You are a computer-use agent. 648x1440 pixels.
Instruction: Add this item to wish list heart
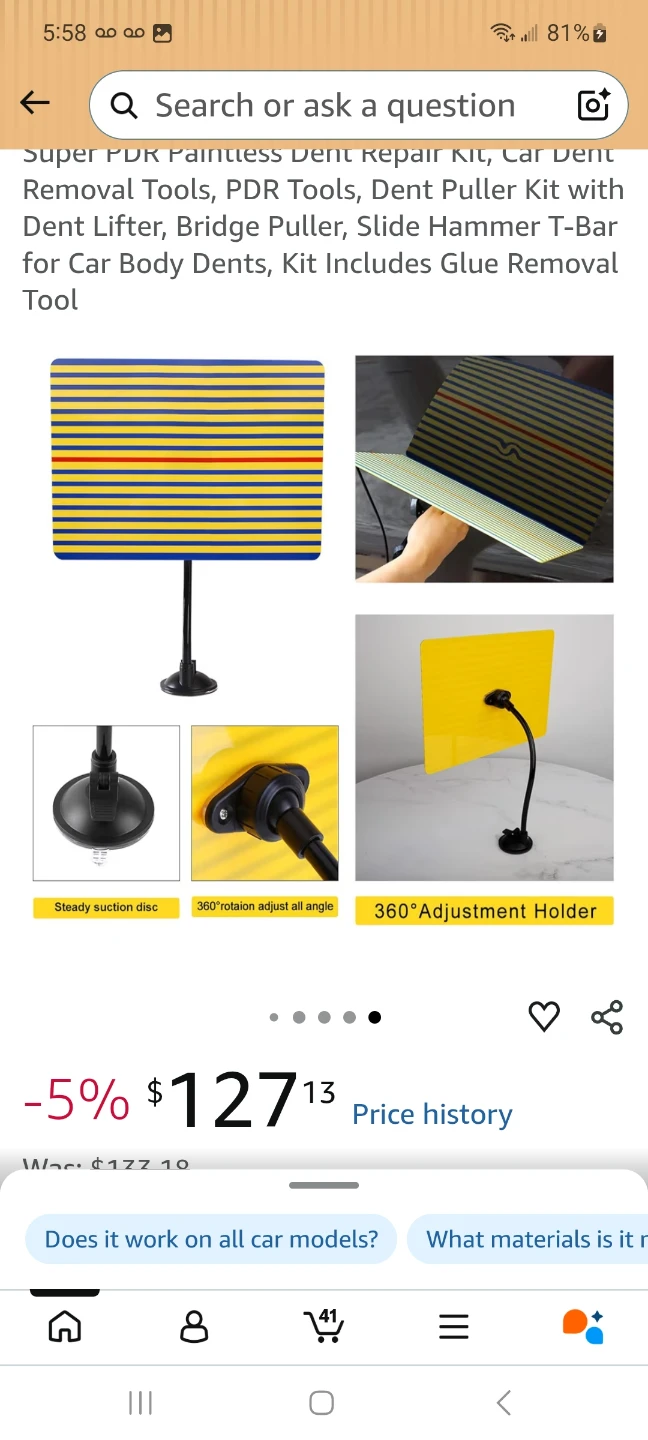click(x=544, y=1017)
